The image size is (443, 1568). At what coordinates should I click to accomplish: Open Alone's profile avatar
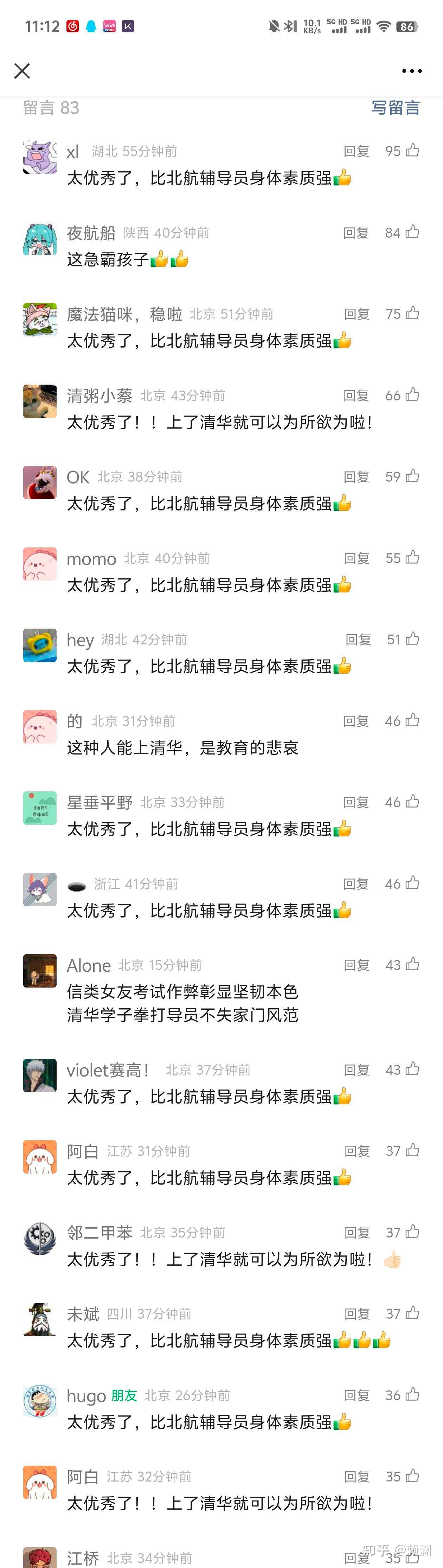click(x=39, y=970)
